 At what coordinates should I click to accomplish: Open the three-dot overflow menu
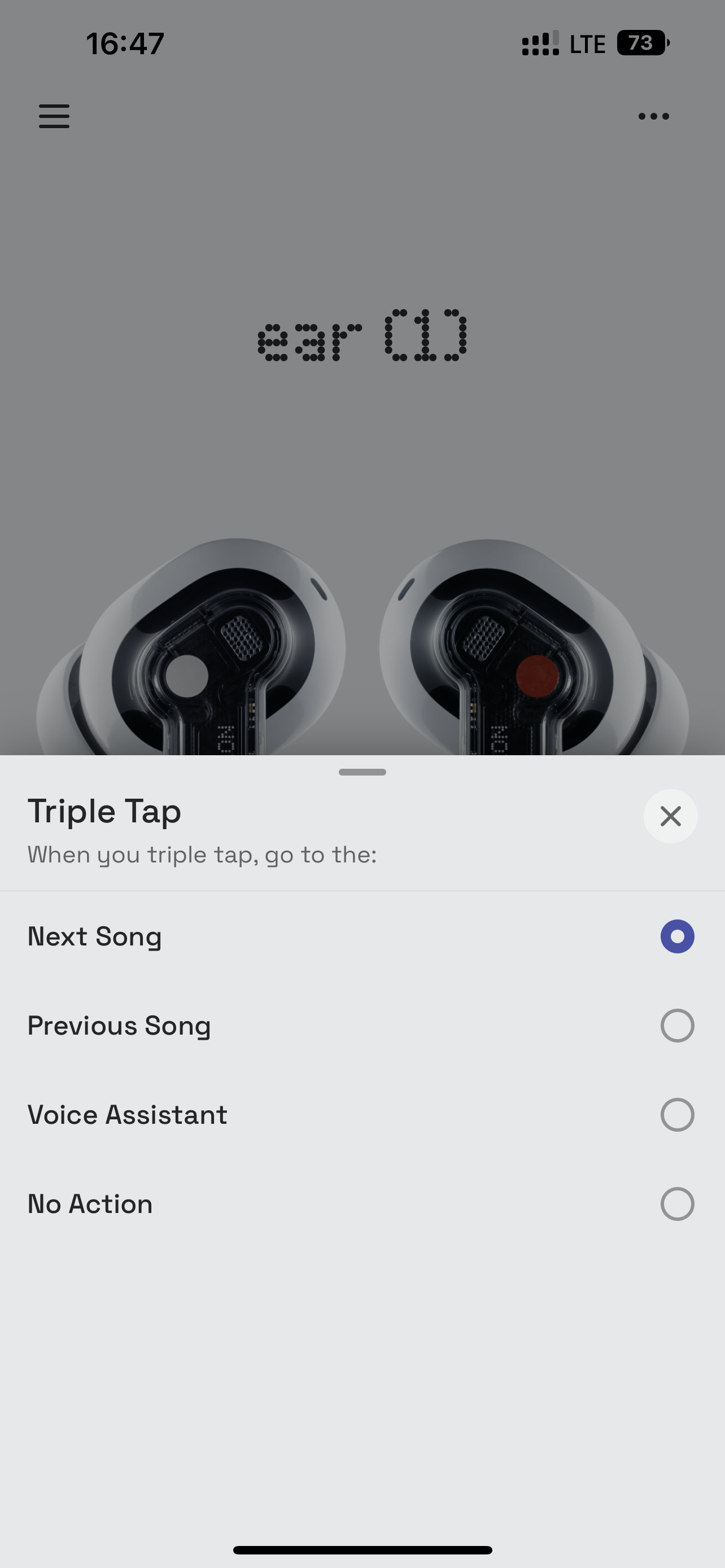click(653, 116)
